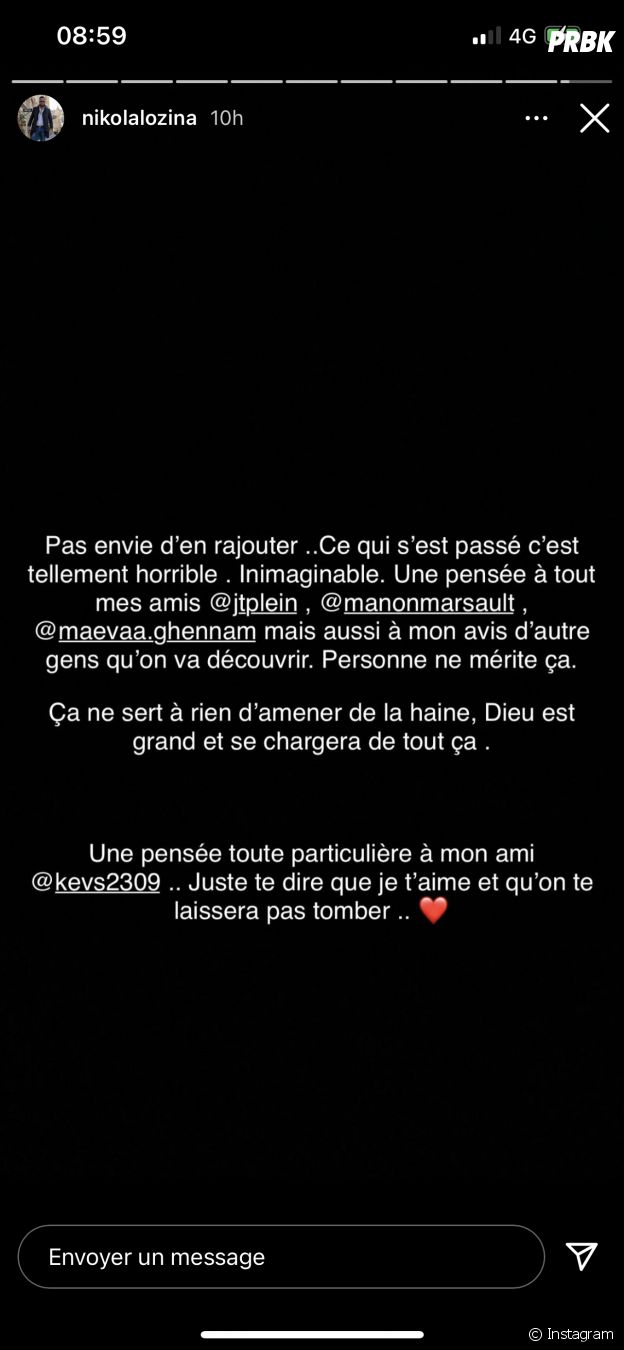
Task: Focus the 'Envoyer un message' field
Action: pos(280,1257)
